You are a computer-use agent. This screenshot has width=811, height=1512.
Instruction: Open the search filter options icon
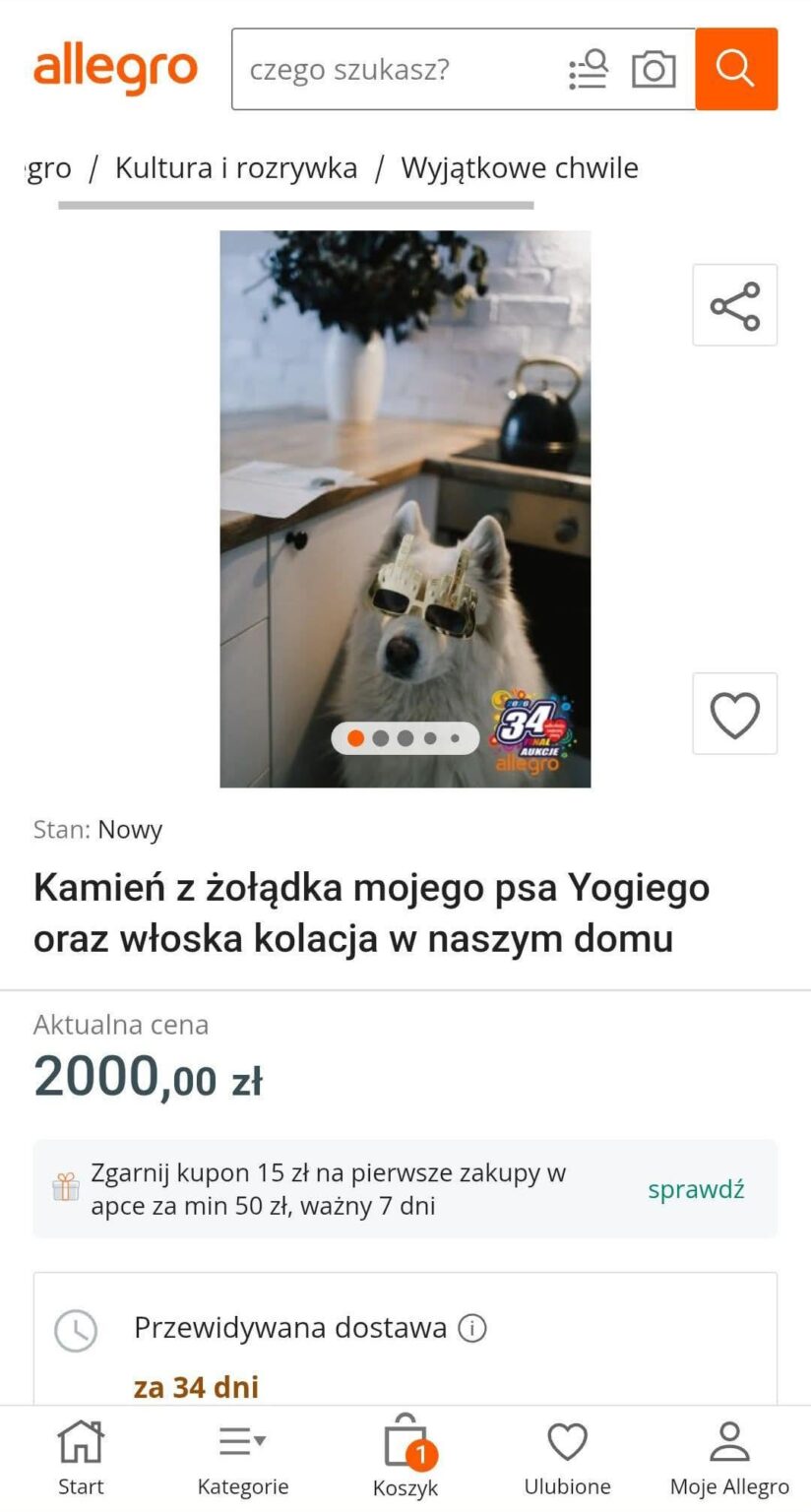pyautogui.click(x=588, y=70)
